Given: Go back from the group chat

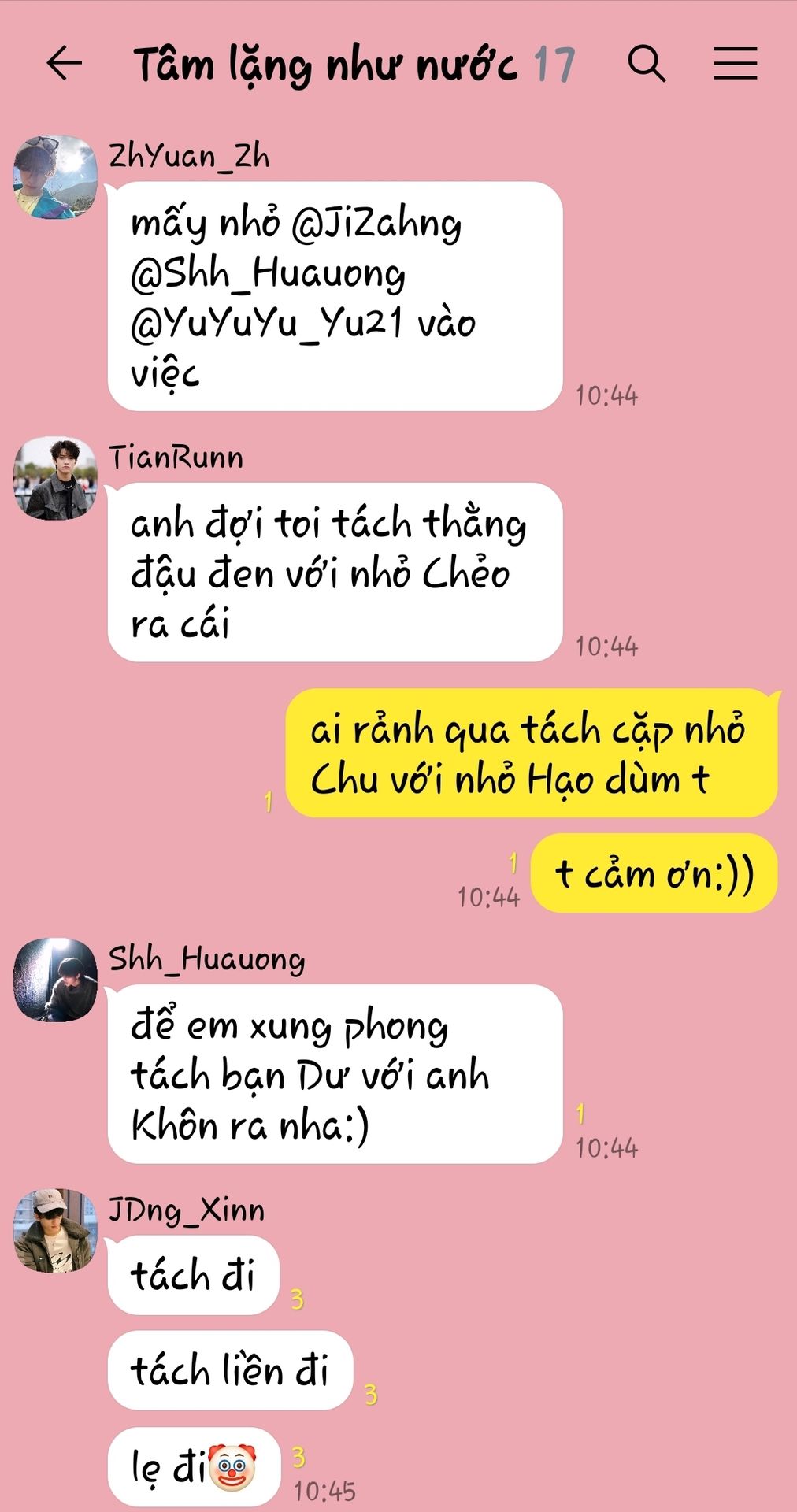Looking at the screenshot, I should [64, 64].
